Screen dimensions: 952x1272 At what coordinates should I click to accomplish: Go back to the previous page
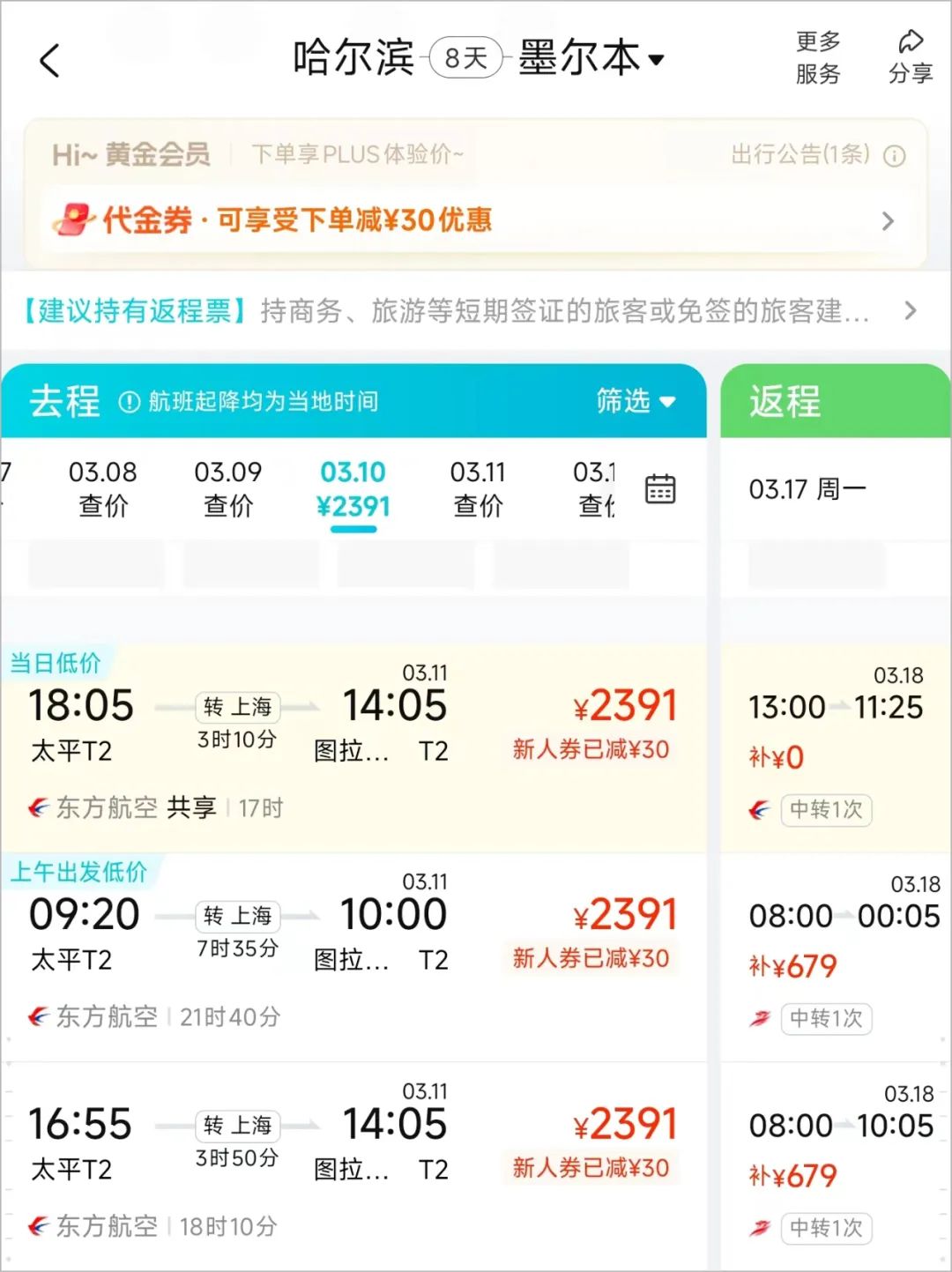tap(50, 60)
